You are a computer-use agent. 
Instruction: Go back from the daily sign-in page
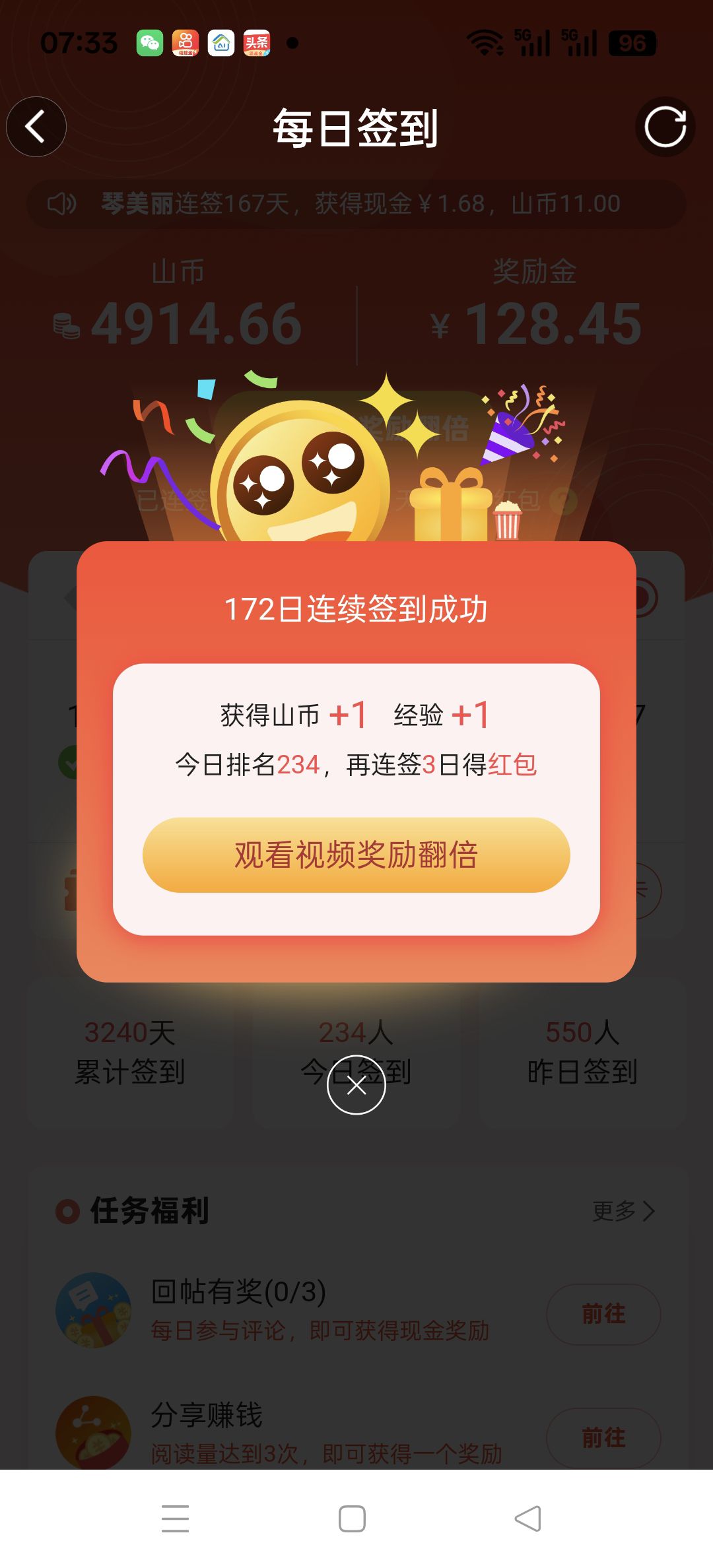pyautogui.click(x=36, y=127)
